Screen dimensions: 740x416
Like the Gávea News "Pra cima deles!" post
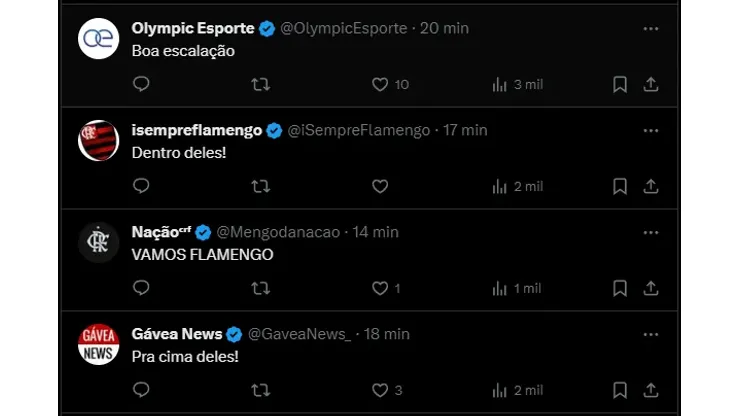coord(380,390)
